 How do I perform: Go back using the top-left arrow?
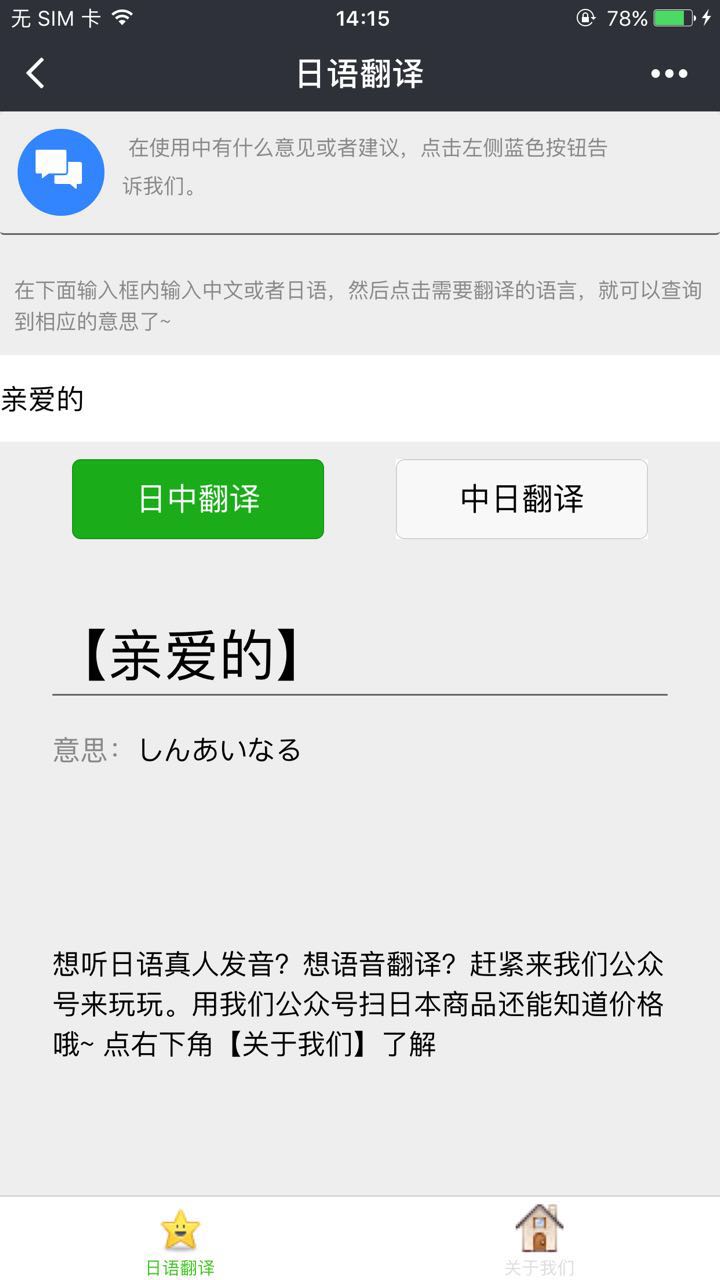point(36,73)
